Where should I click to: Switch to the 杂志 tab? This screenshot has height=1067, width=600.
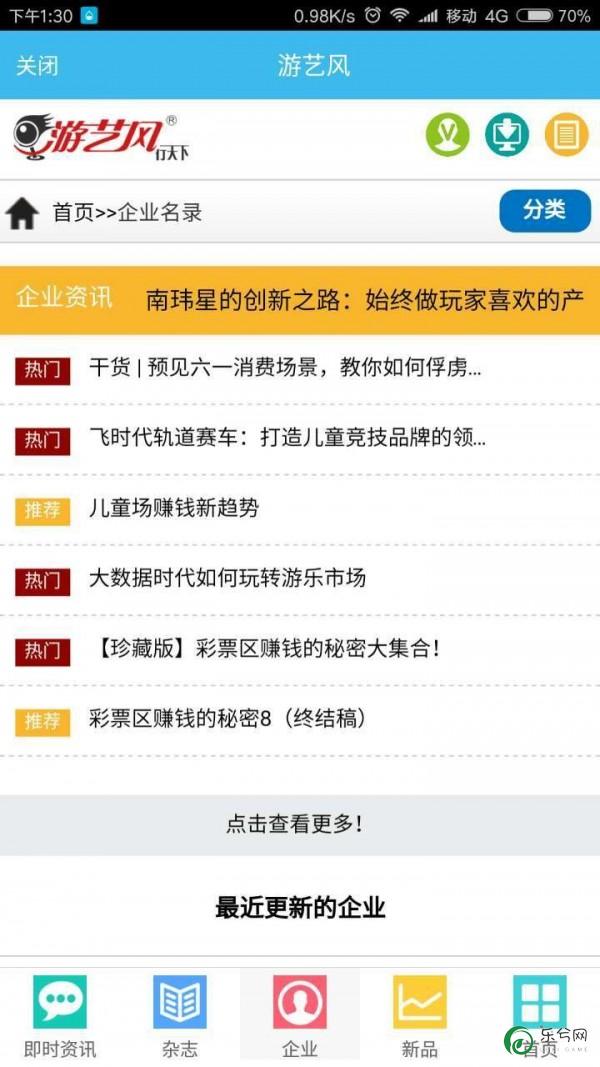pyautogui.click(x=180, y=1016)
